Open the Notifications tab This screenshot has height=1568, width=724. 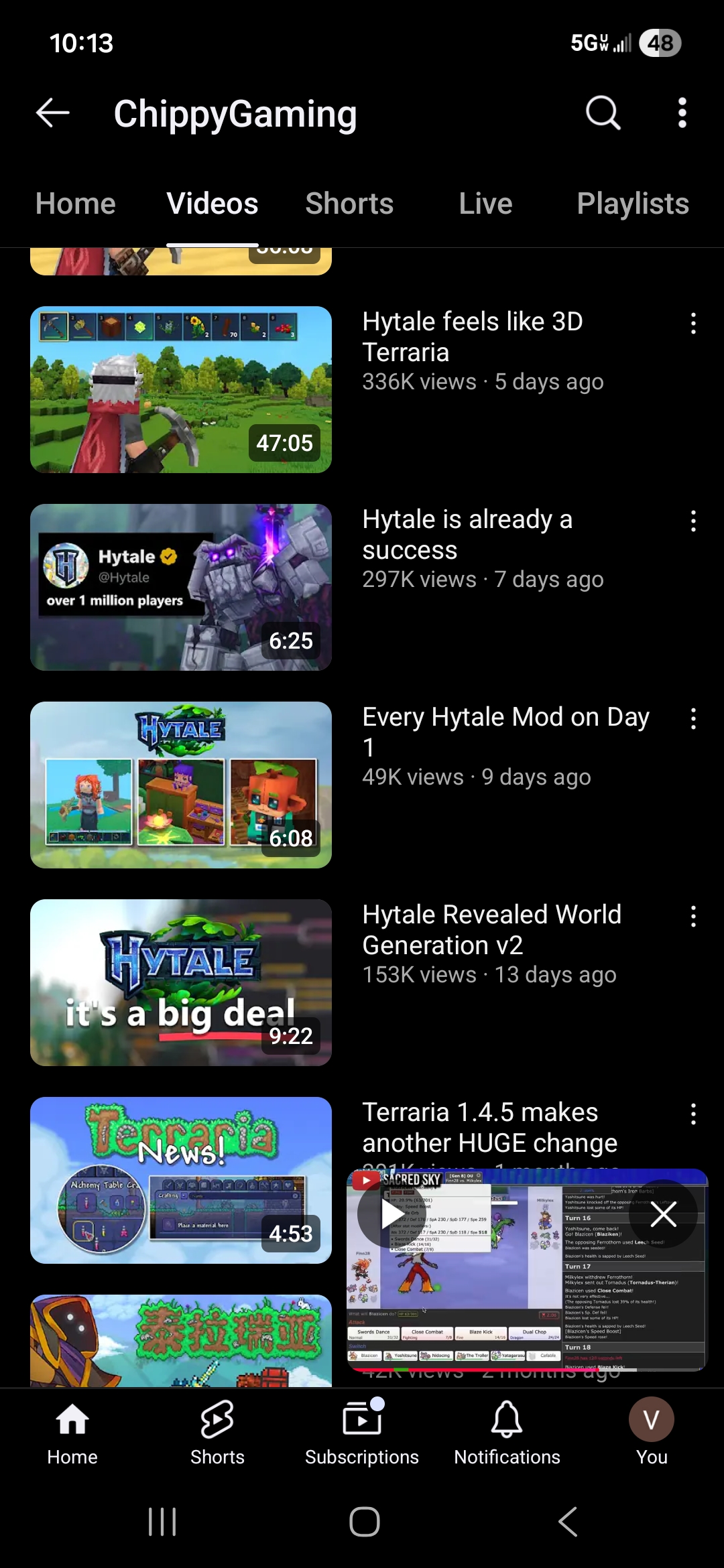pos(507,1433)
